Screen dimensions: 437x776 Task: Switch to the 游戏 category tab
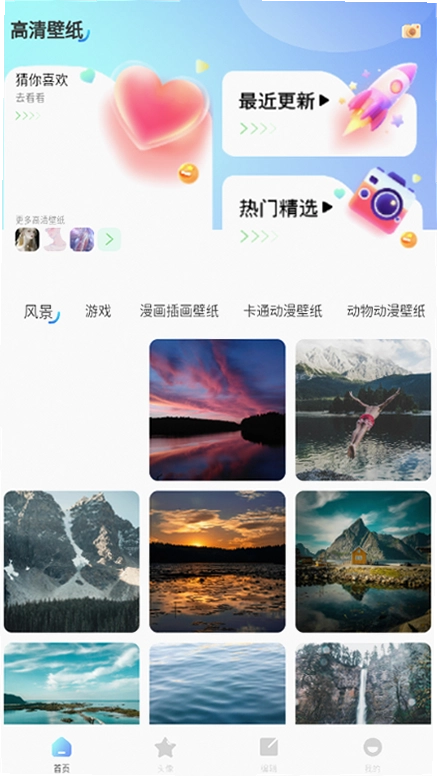(x=98, y=311)
